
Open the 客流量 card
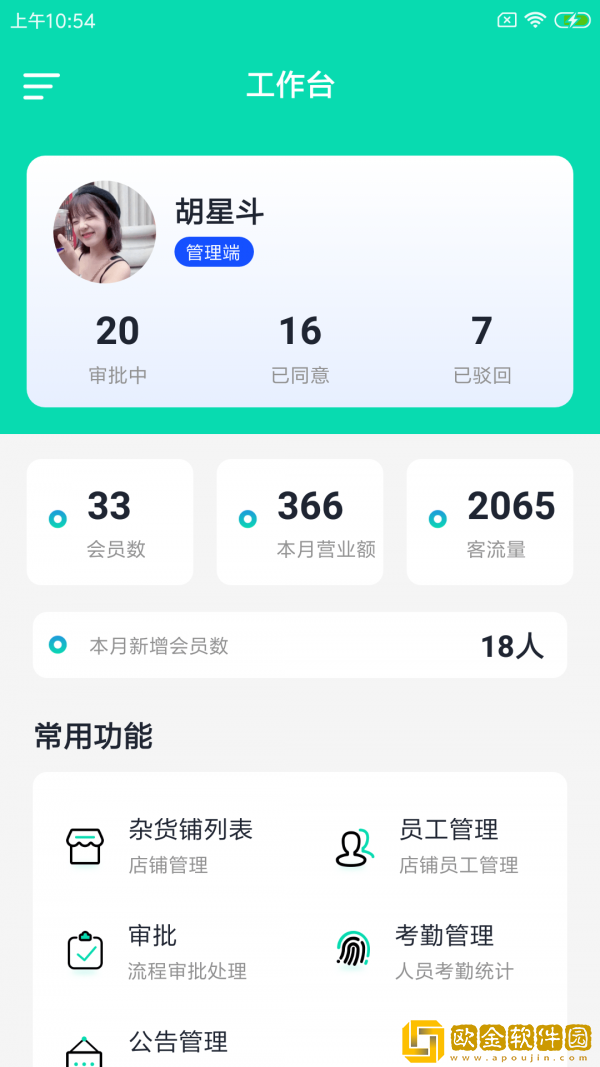[x=490, y=522]
